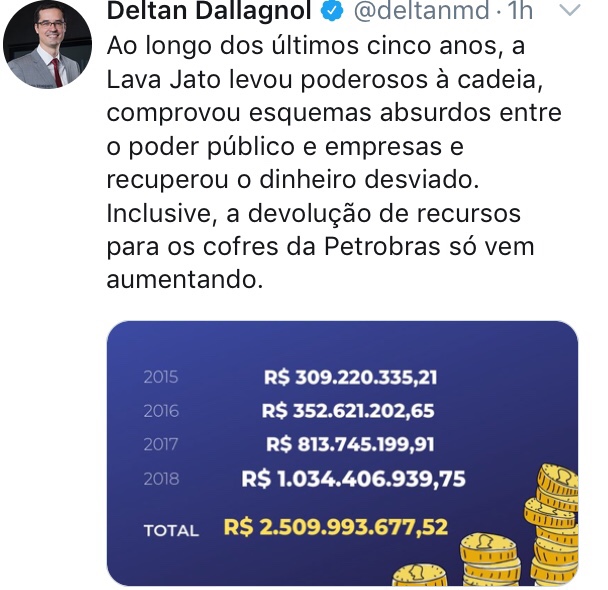The width and height of the screenshot is (608, 590).
Task: Open the Lava Jato recovered funds image
Action: pyautogui.click(x=341, y=452)
